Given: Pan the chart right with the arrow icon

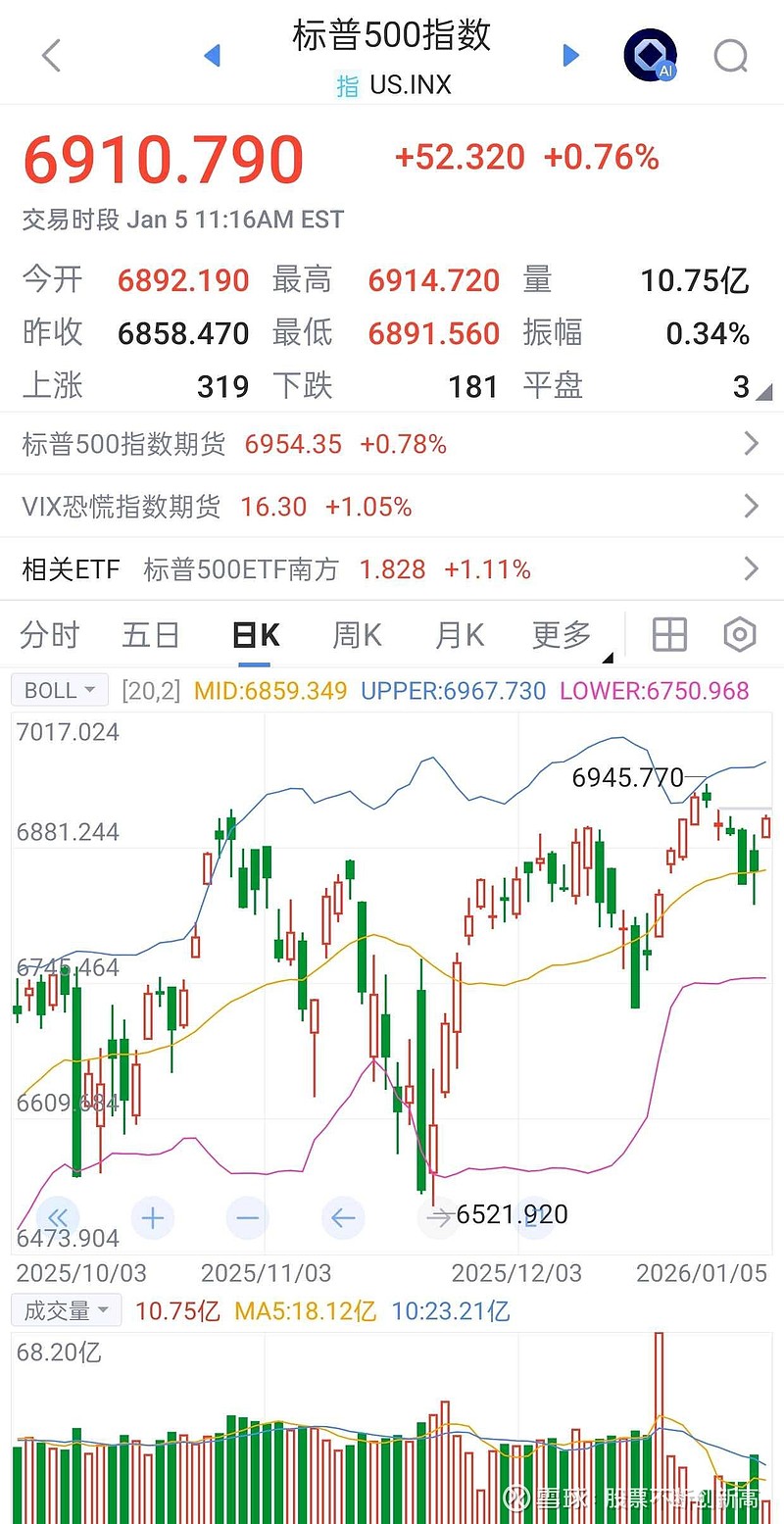Looking at the screenshot, I should 437,1217.
